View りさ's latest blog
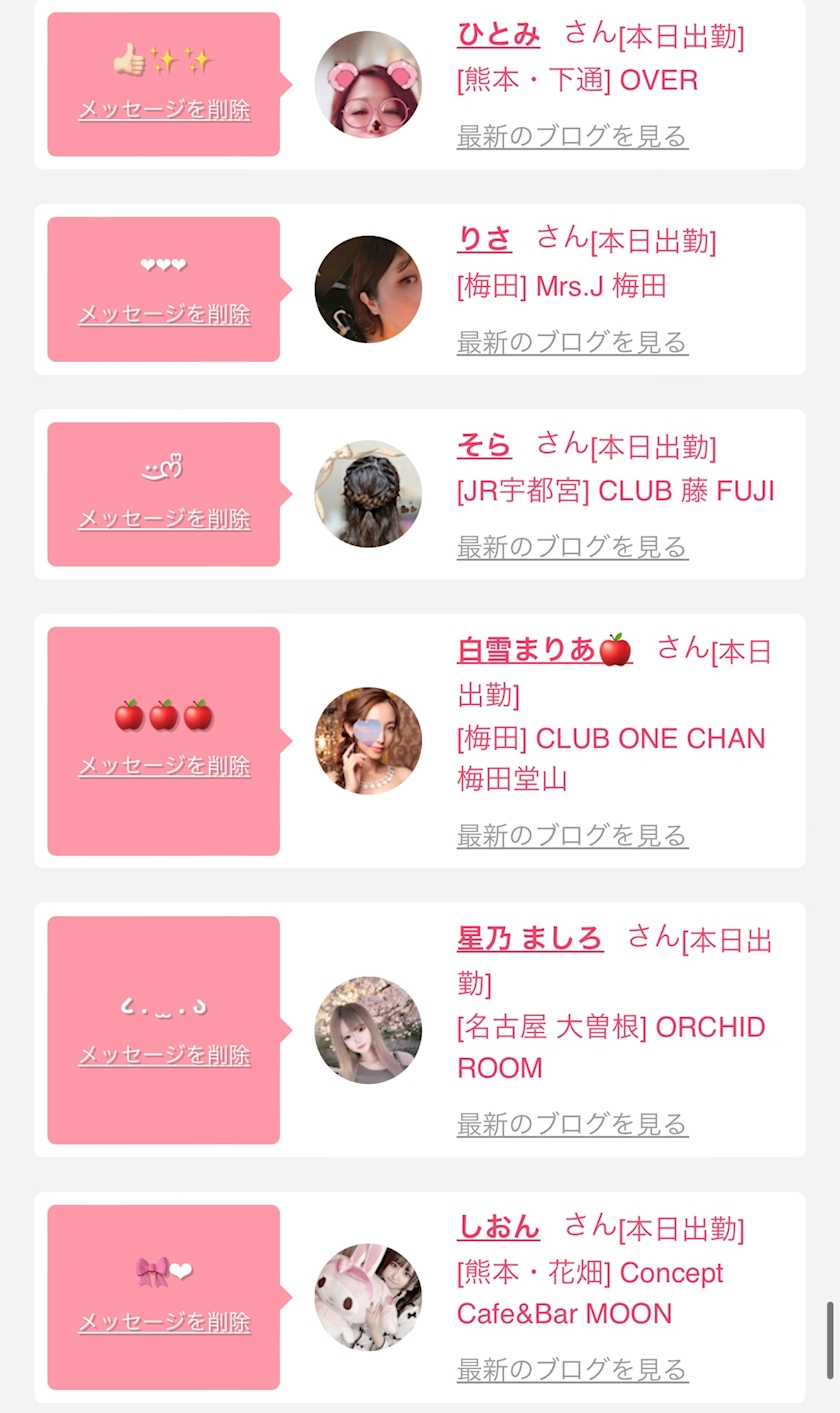Screen dimensions: 840x1413 click(572, 342)
